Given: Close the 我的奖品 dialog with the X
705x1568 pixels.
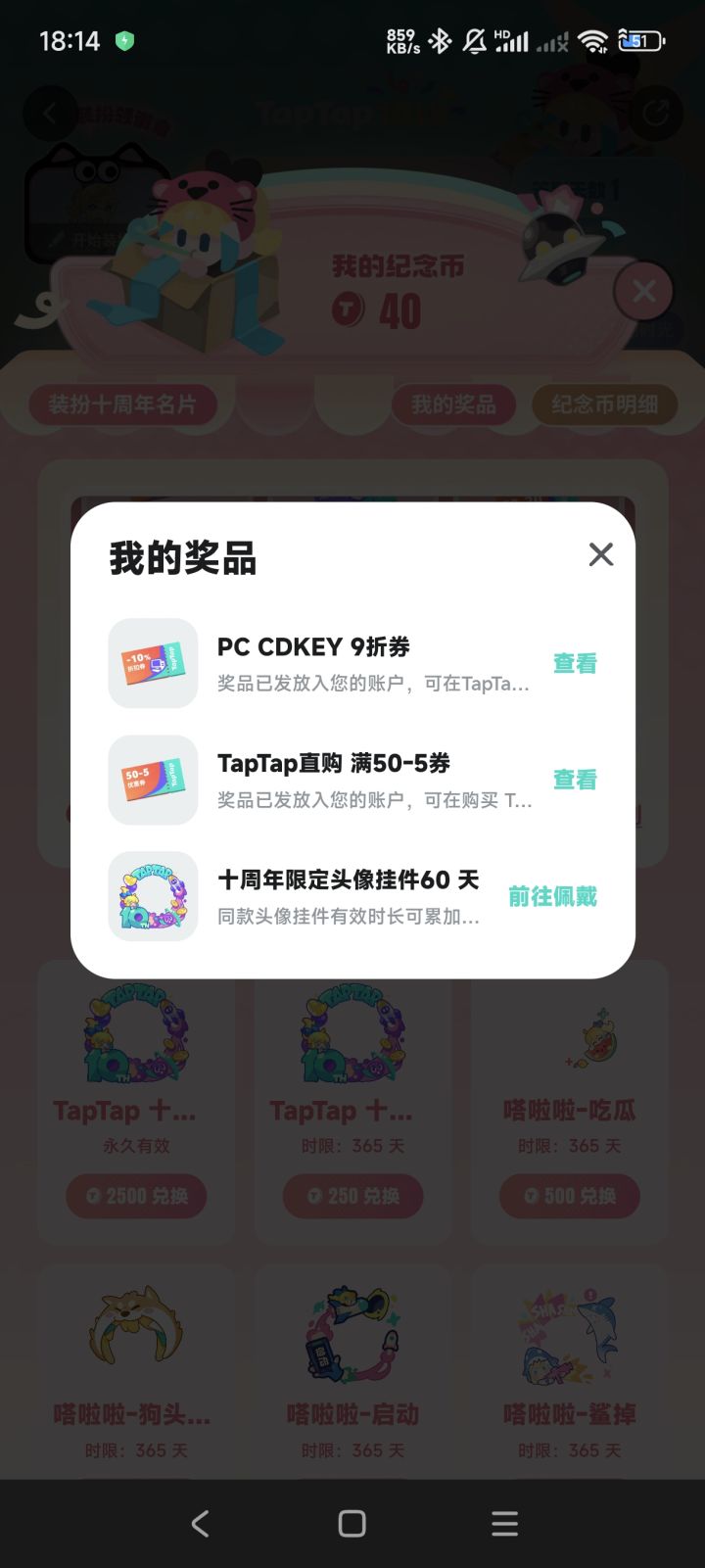Looking at the screenshot, I should click(x=600, y=554).
